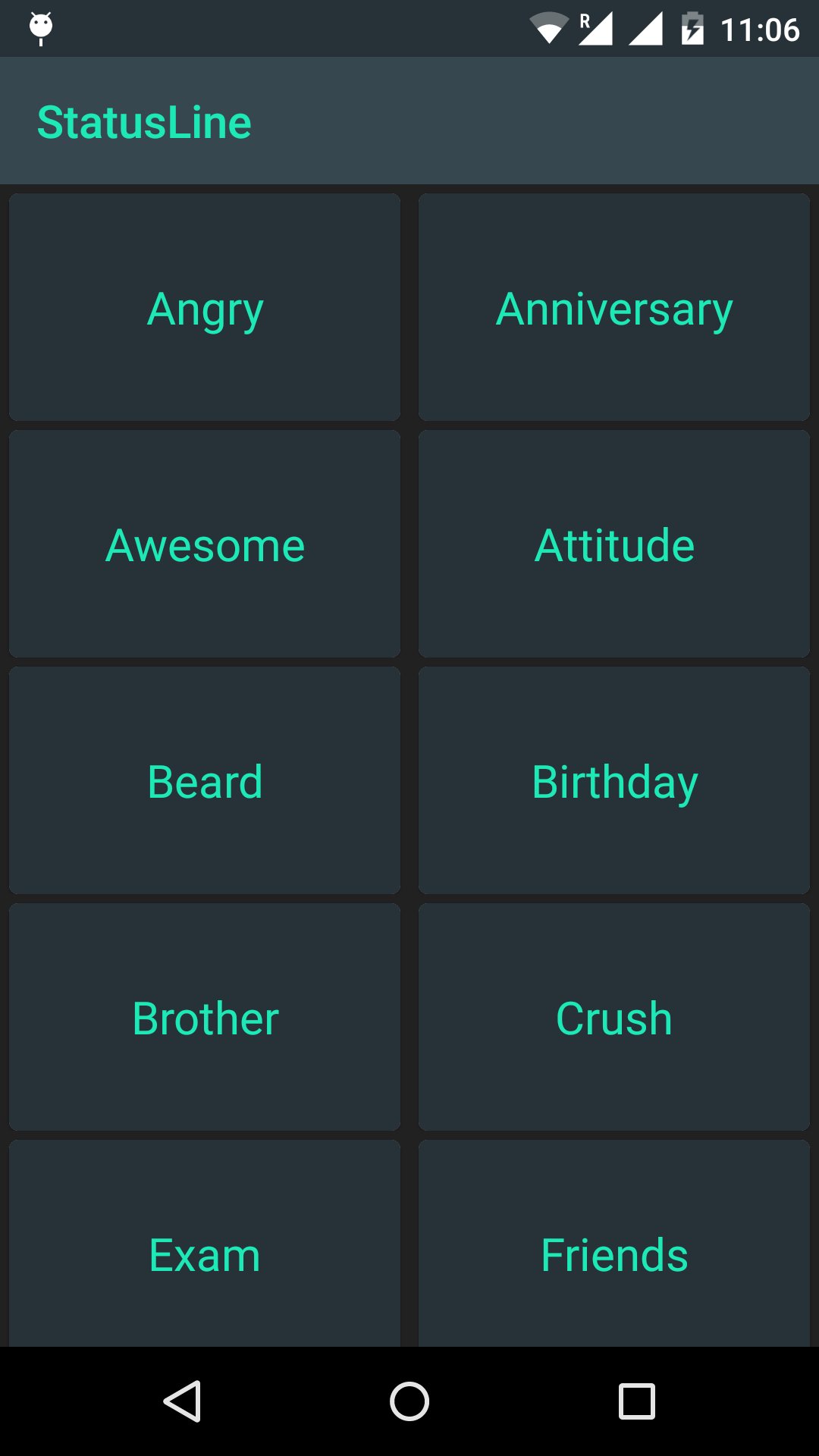Tap the Wi-Fi signal icon
819x1456 pixels.
pos(548,28)
